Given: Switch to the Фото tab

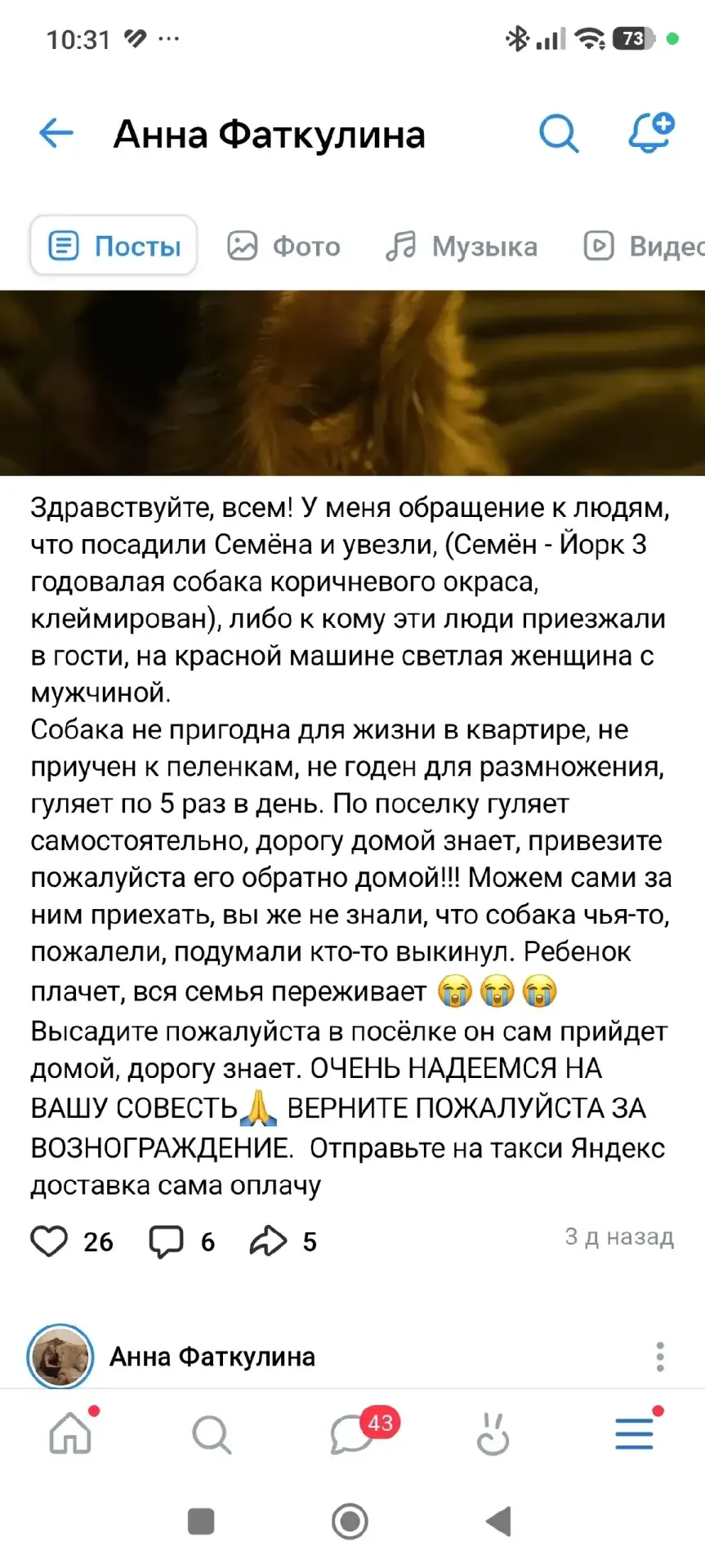Looking at the screenshot, I should (283, 246).
